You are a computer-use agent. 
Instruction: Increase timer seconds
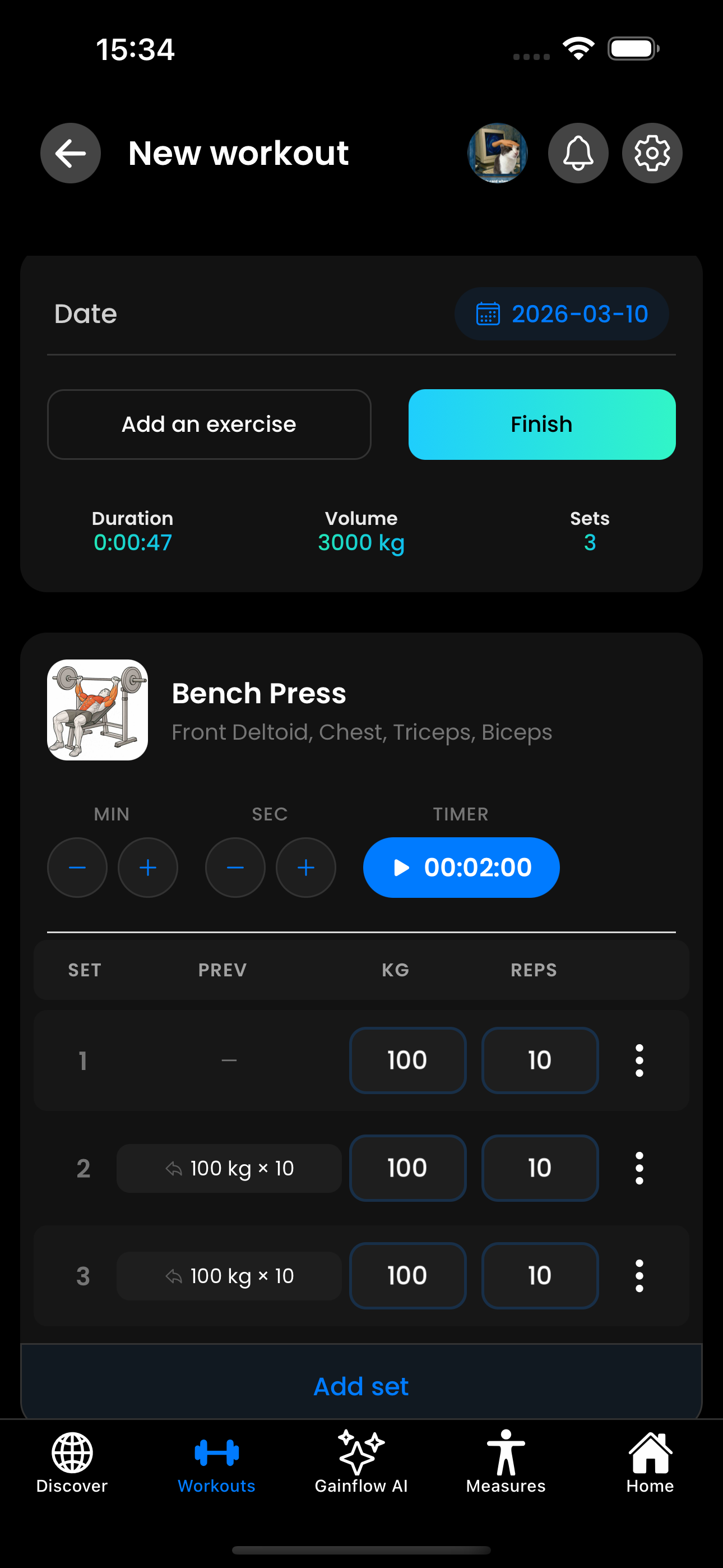306,868
